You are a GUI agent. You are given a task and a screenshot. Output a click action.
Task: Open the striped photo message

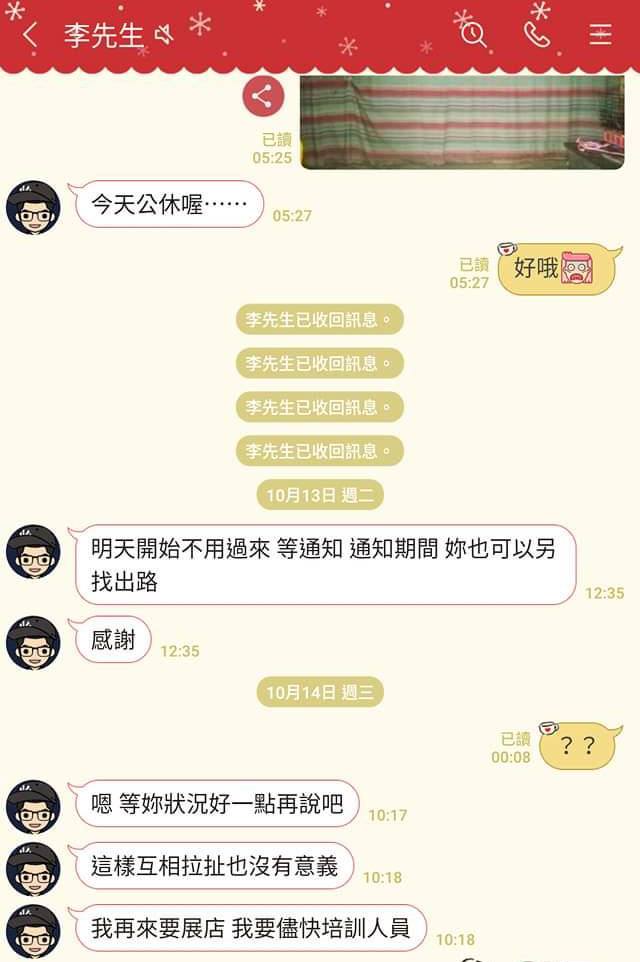click(462, 122)
